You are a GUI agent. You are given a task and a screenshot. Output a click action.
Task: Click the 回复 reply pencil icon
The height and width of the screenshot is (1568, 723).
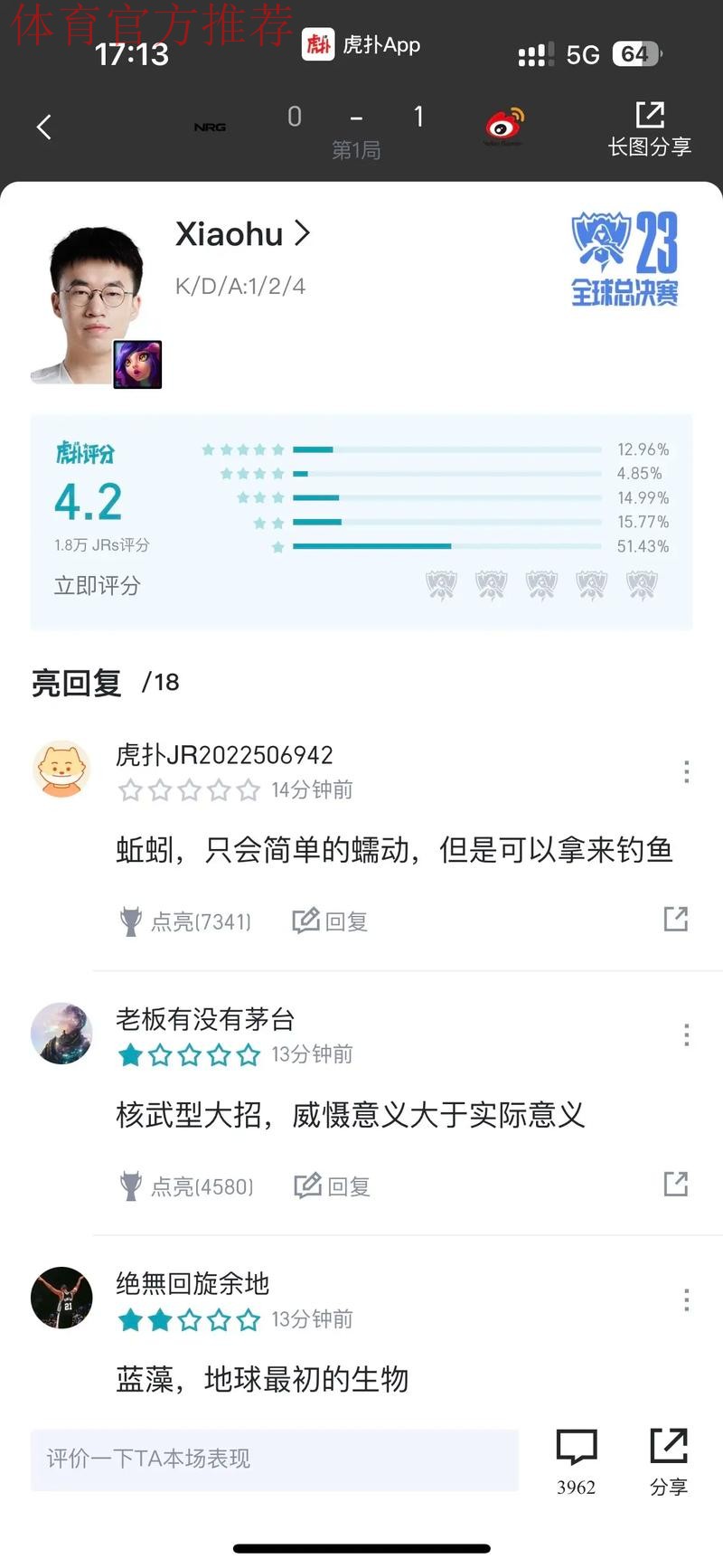[307, 920]
